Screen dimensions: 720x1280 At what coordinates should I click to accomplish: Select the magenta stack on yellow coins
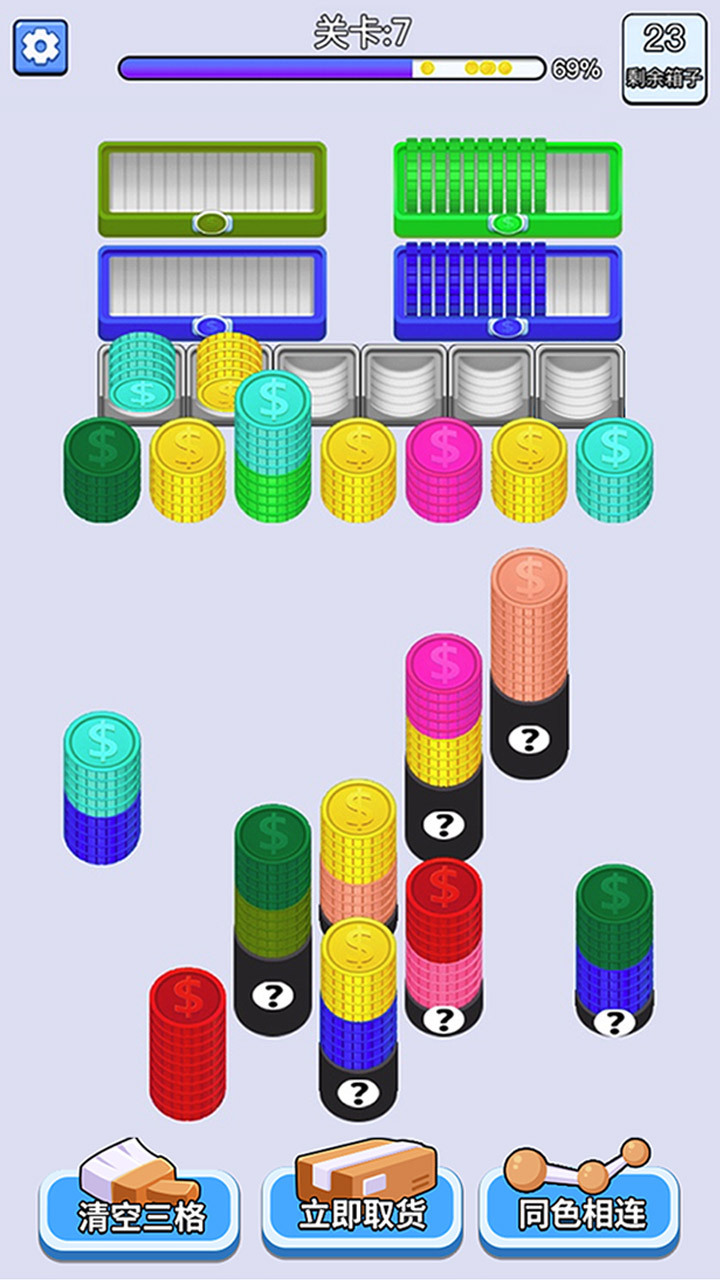click(x=444, y=700)
